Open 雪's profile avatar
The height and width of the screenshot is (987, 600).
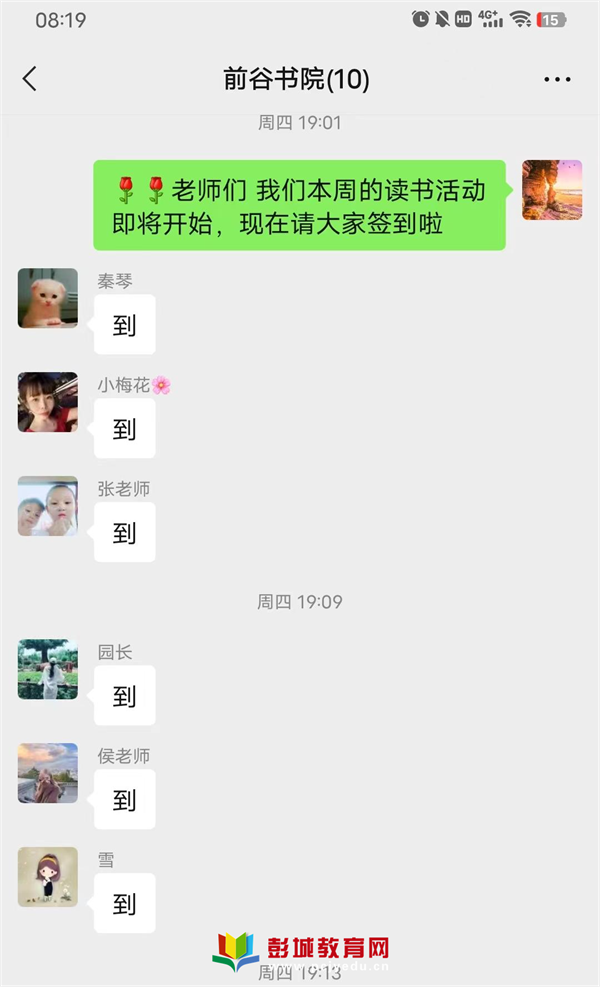[48, 877]
